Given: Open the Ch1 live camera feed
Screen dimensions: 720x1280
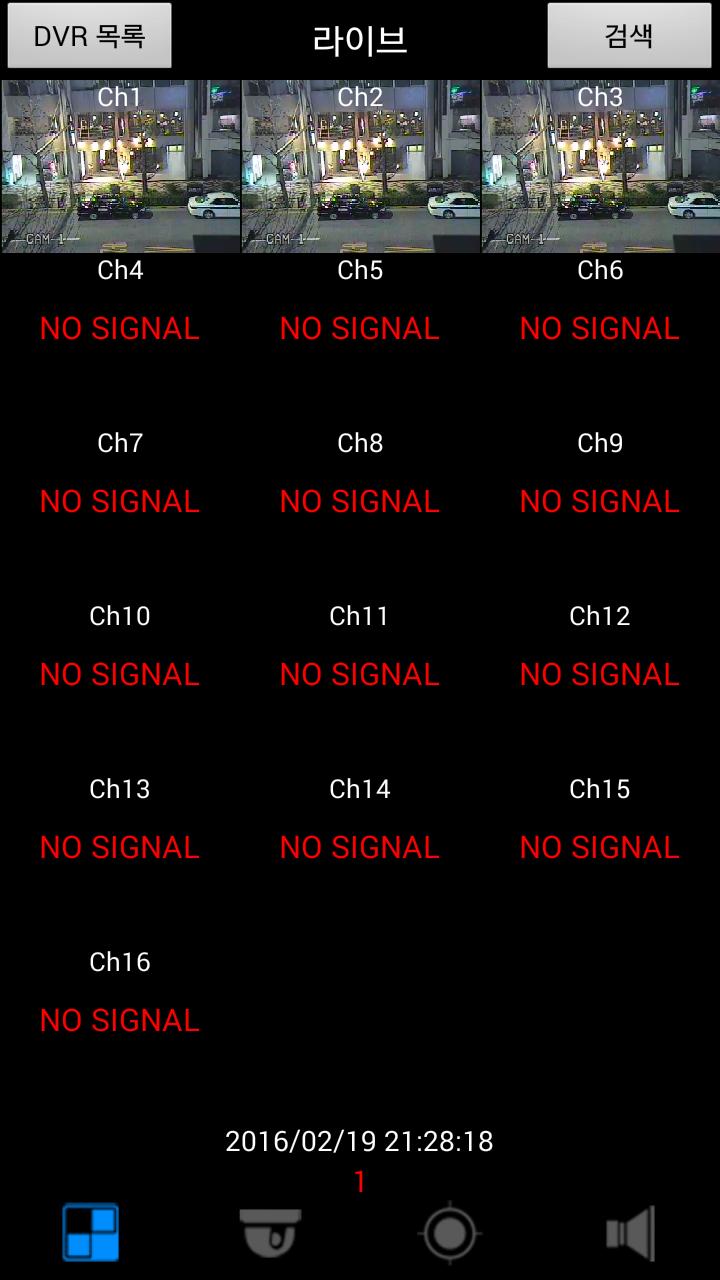Looking at the screenshot, I should tap(120, 166).
